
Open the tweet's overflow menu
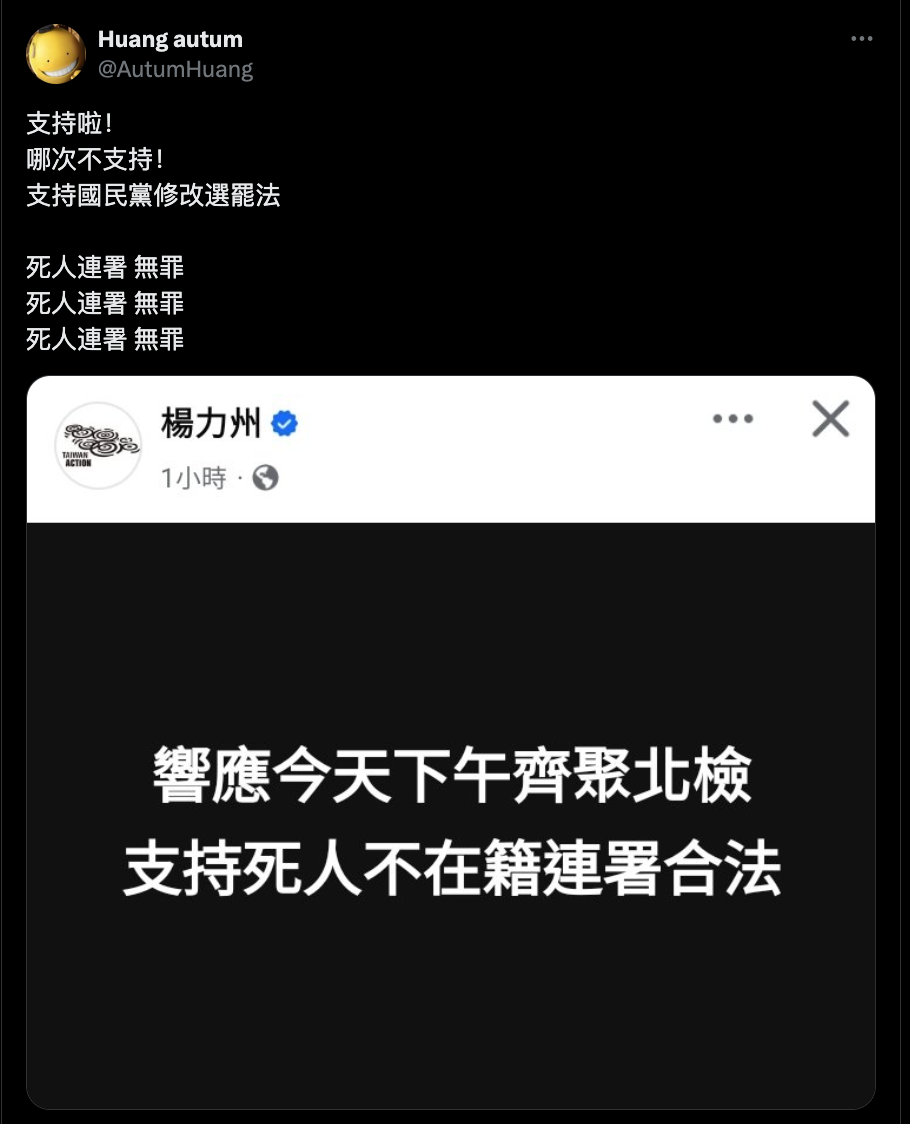(862, 39)
